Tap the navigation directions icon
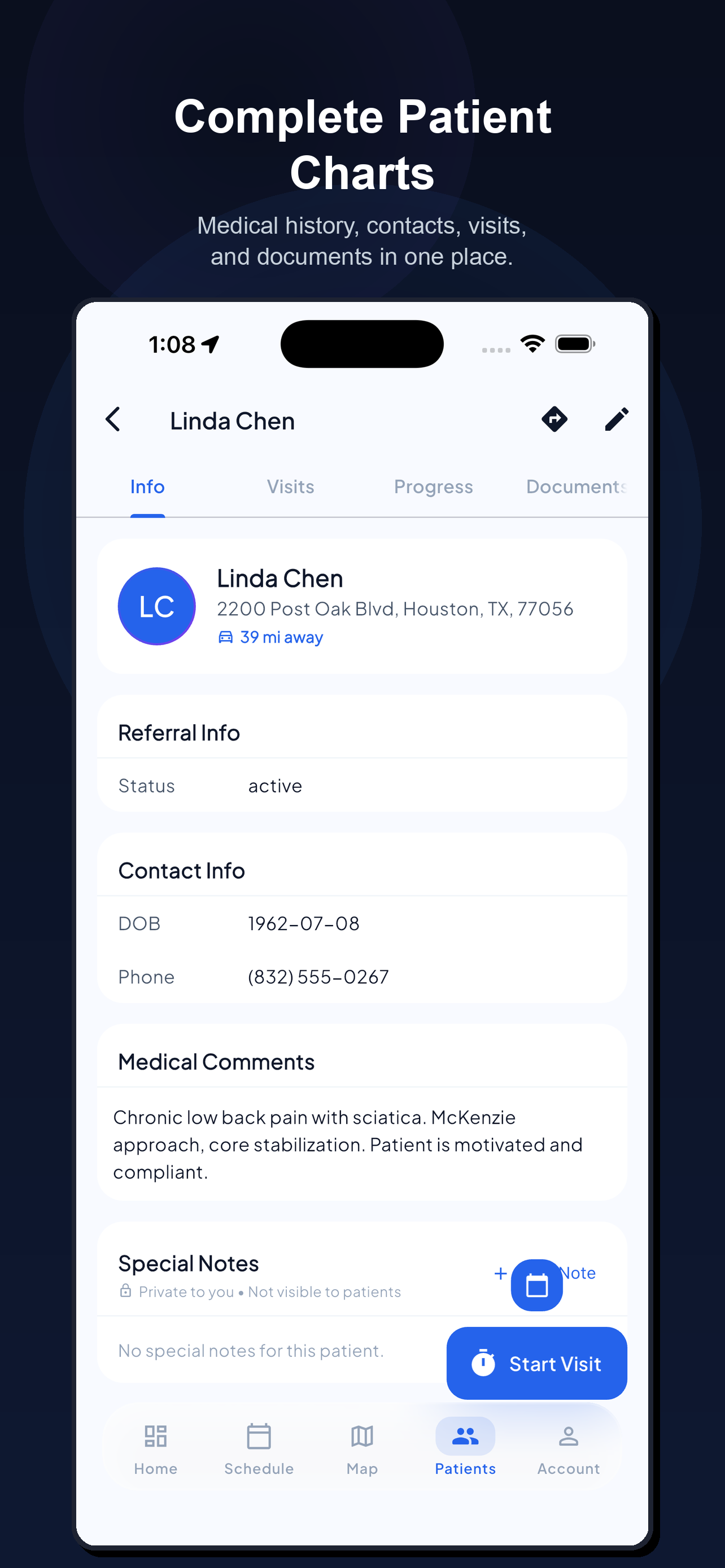The width and height of the screenshot is (725, 1568). click(x=554, y=419)
